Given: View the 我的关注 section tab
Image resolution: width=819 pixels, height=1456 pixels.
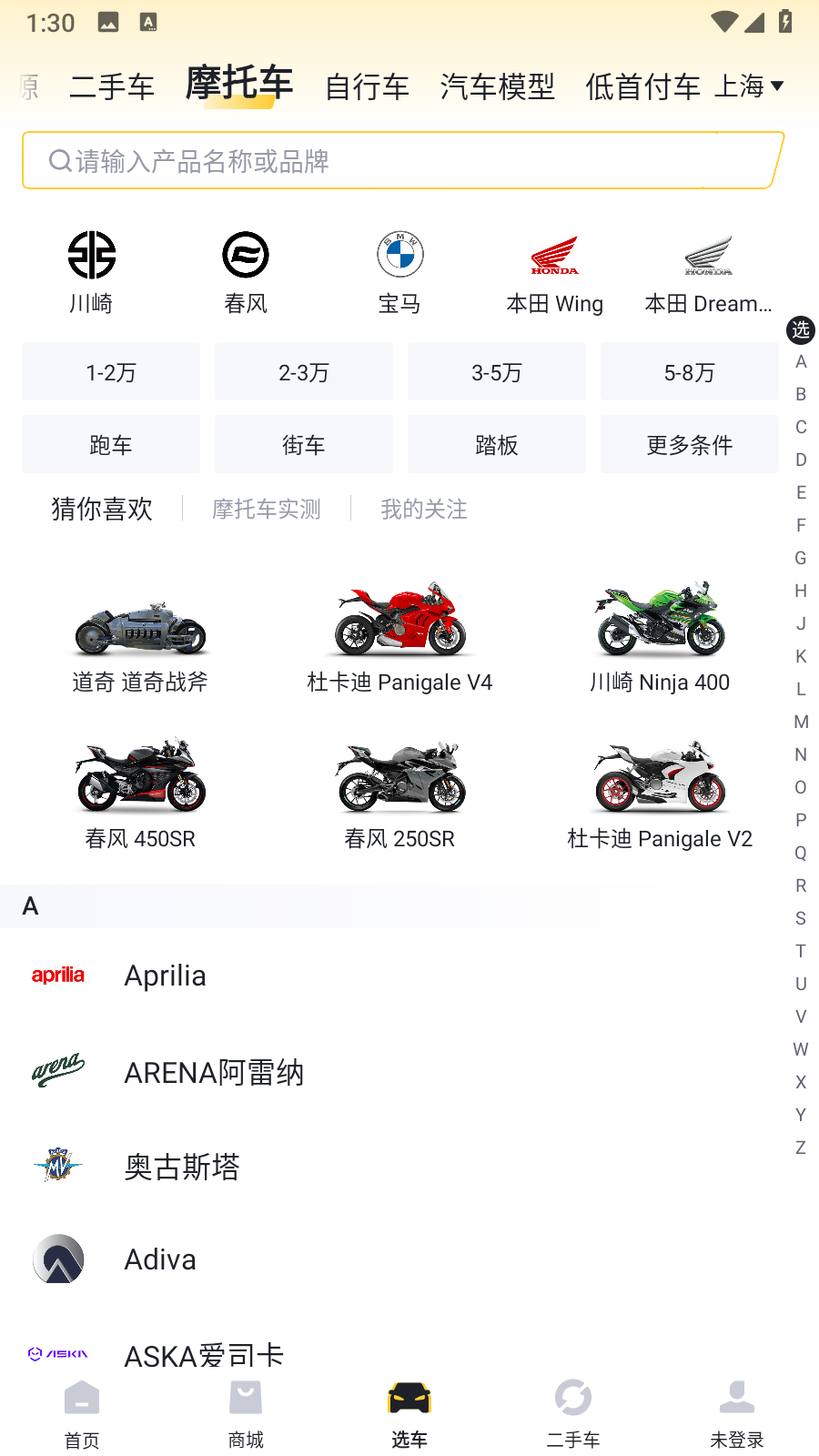Looking at the screenshot, I should point(423,510).
